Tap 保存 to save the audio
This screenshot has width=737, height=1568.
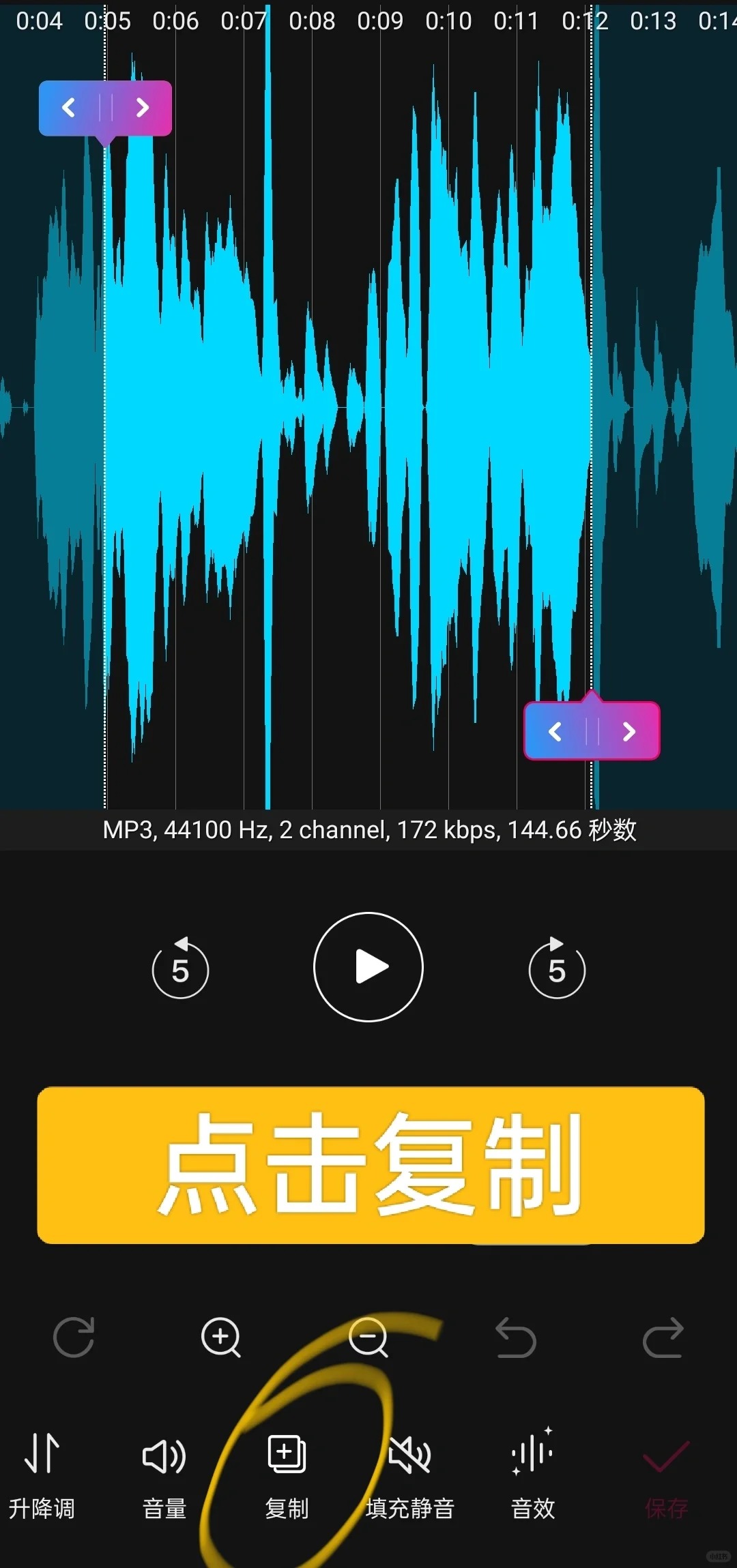pyautogui.click(x=666, y=1473)
